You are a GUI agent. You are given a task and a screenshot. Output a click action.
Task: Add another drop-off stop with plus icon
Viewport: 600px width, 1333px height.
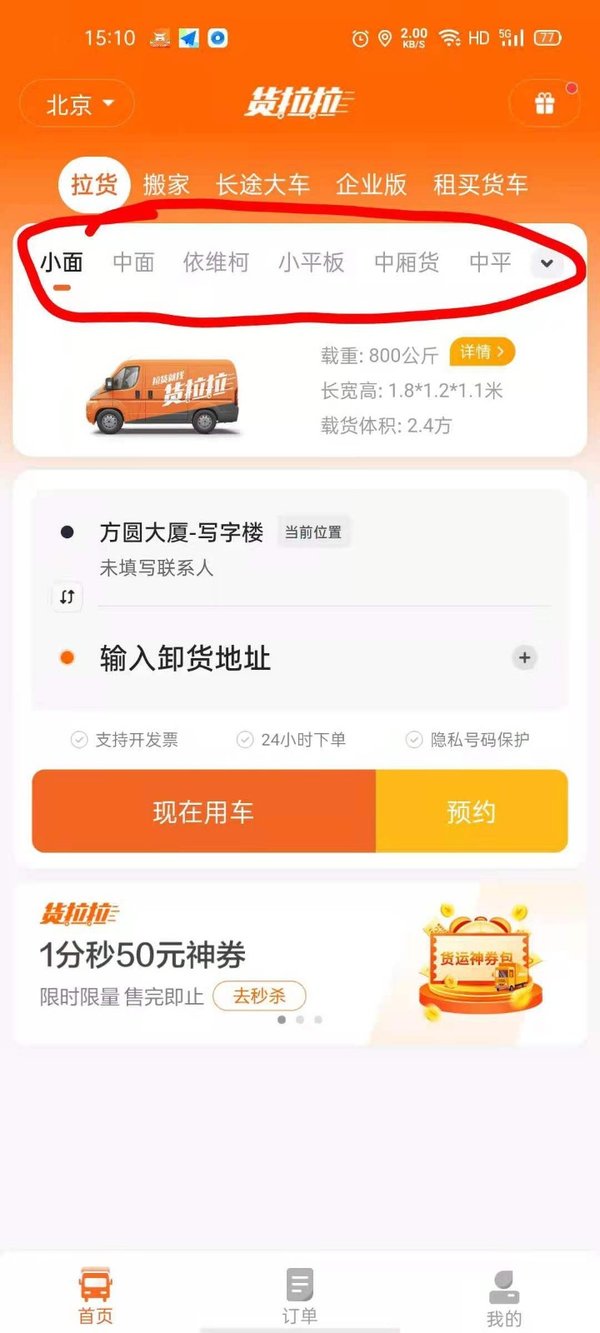[x=525, y=658]
